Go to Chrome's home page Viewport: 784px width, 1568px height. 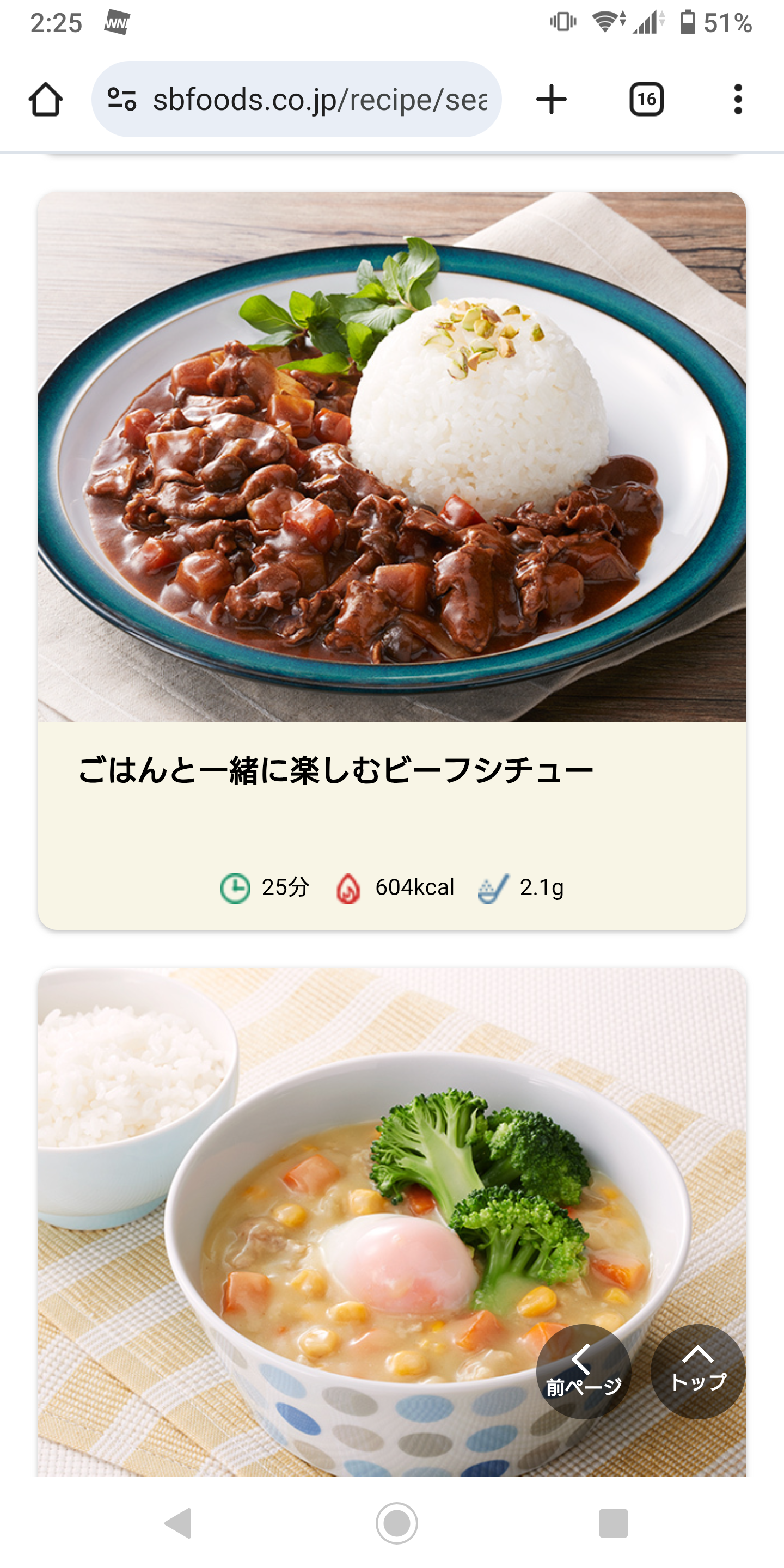46,99
